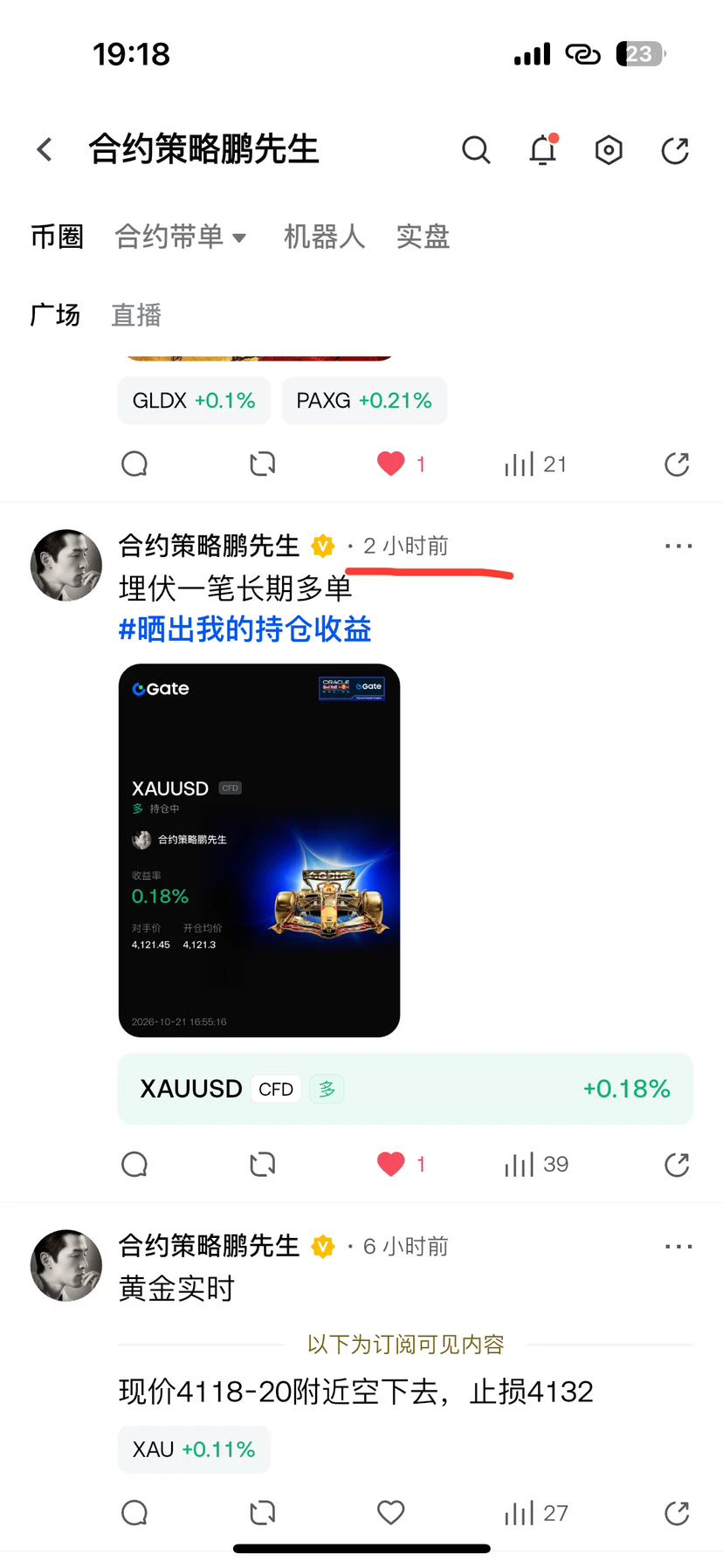Open the XAUUSD CFD +0.18% card
Screen dimensions: 723x1568
tap(405, 1089)
